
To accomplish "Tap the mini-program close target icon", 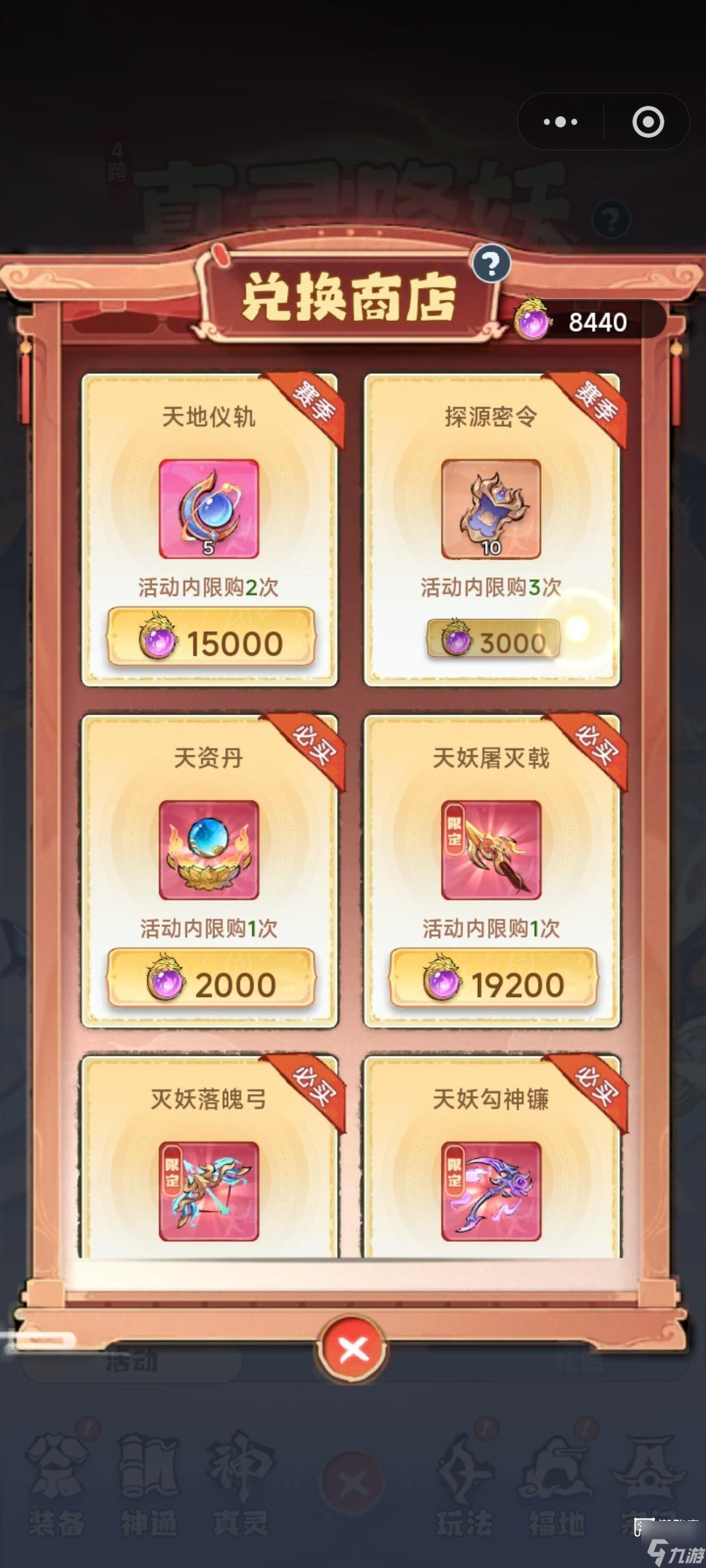I will tap(648, 122).
